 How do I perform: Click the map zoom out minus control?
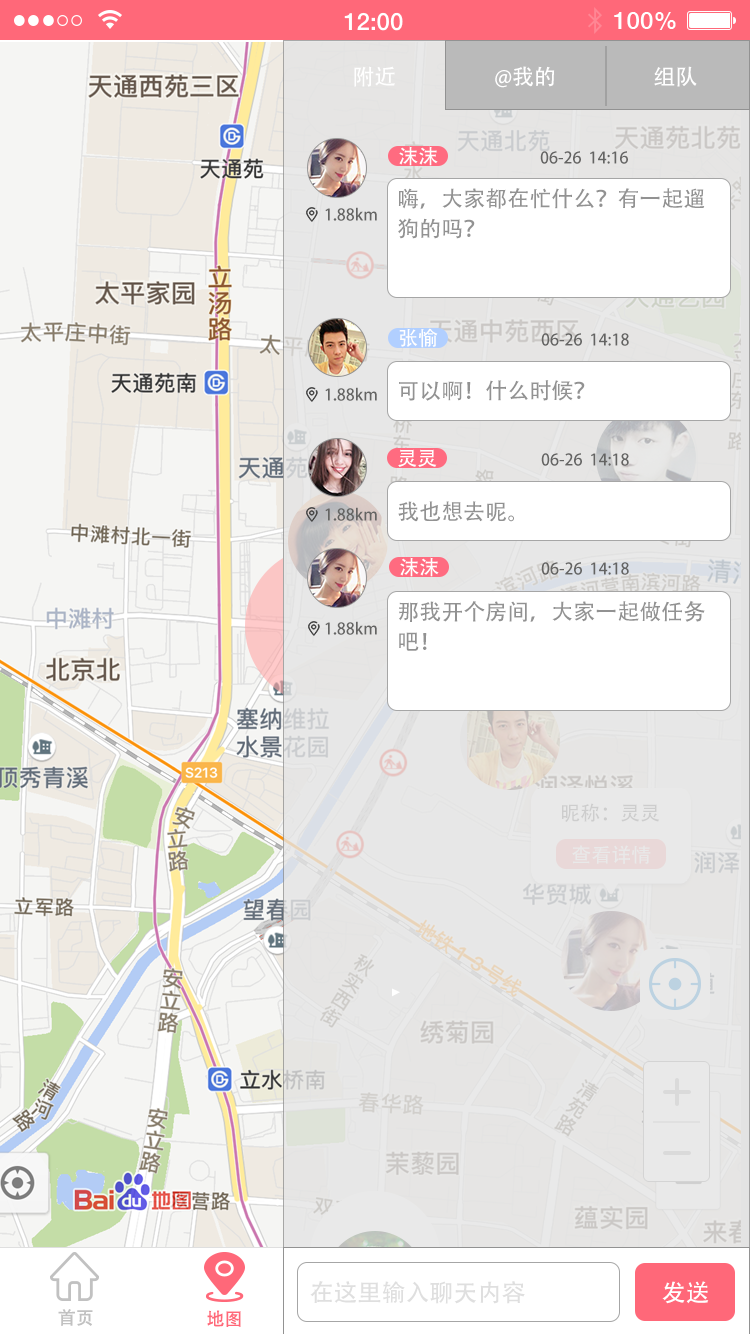pyautogui.click(x=675, y=1152)
